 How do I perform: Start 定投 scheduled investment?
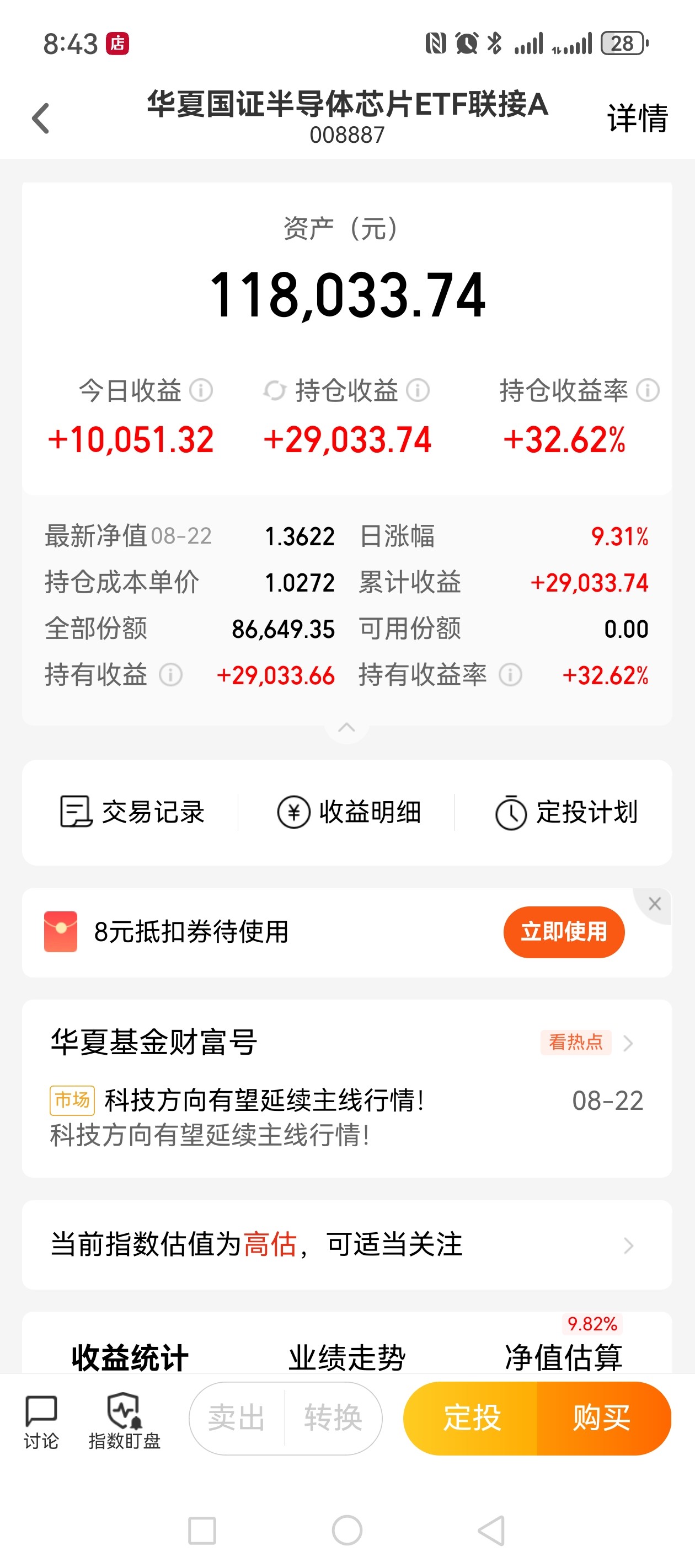click(x=471, y=1417)
